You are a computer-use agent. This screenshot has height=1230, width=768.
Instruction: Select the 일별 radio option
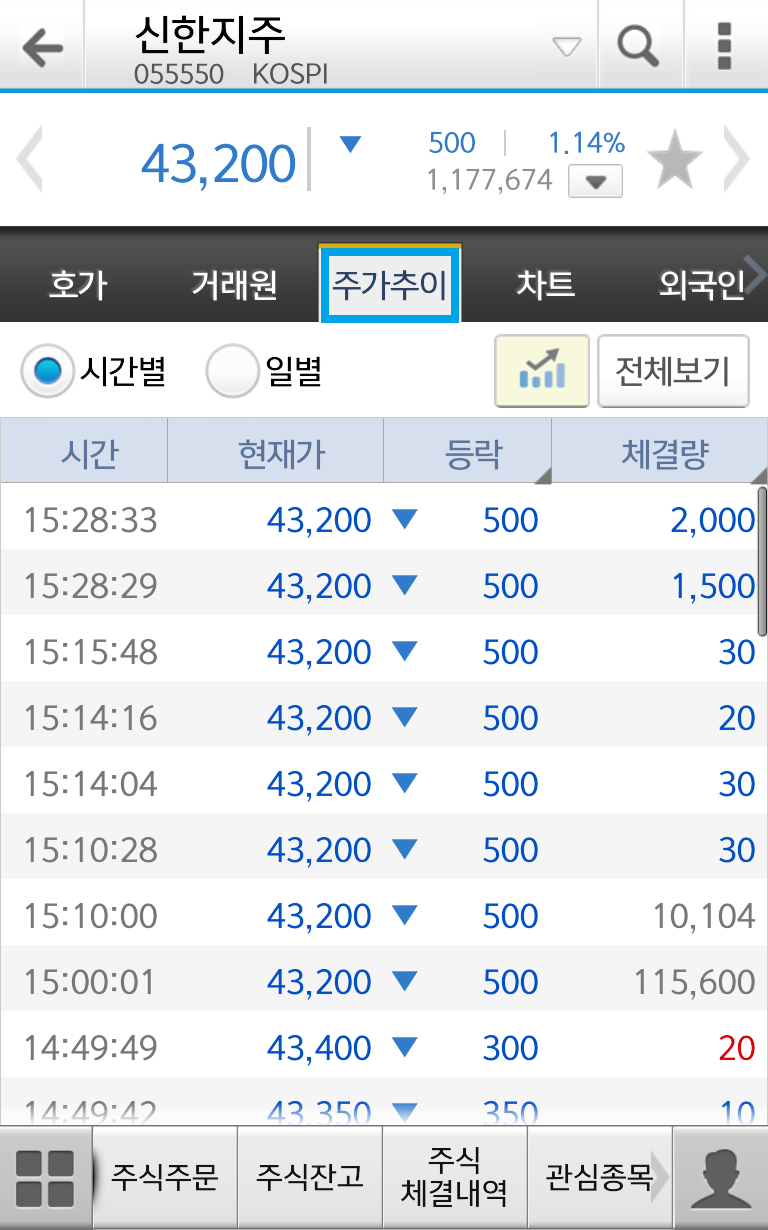(x=232, y=372)
